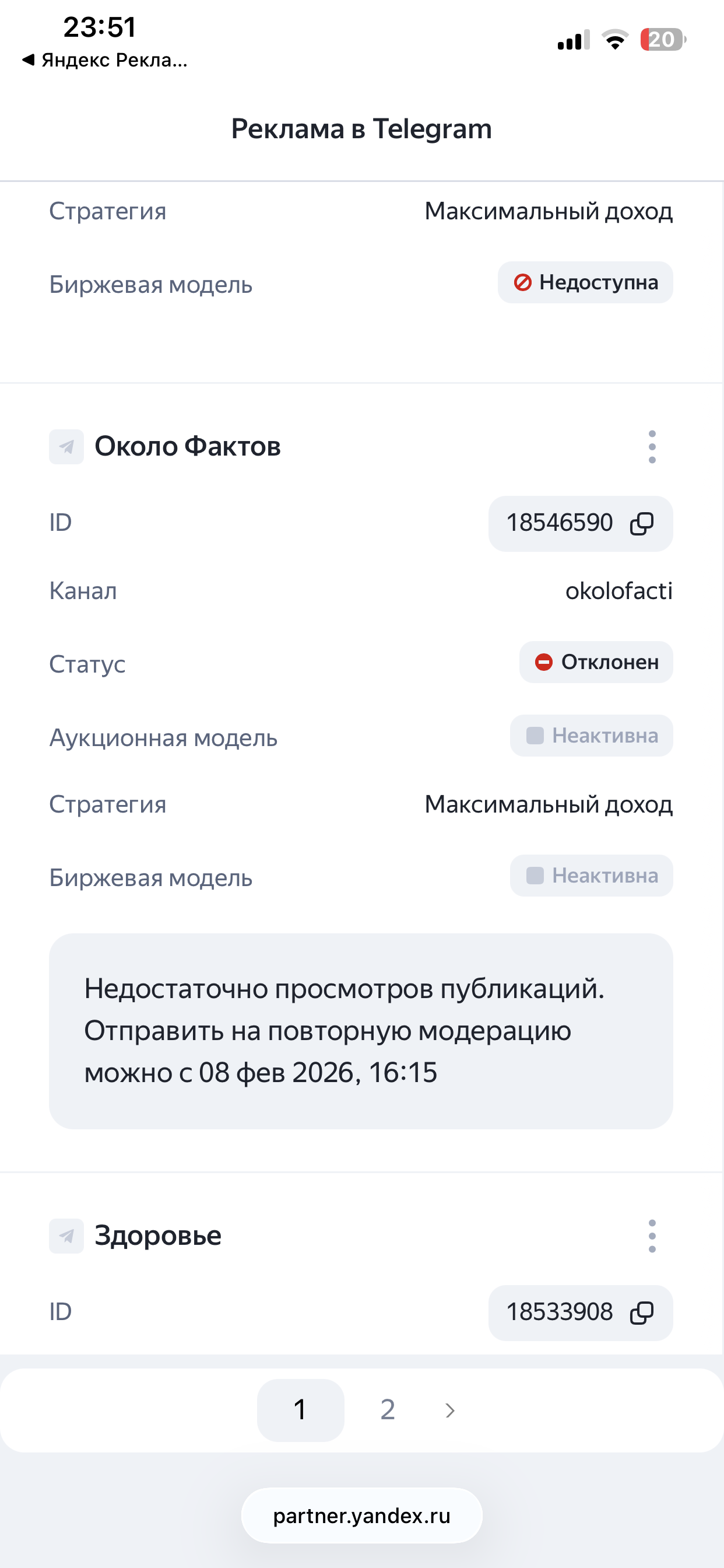Viewport: 724px width, 1568px height.
Task: Tap the partner.yandex.ru address pill
Action: [x=361, y=1515]
